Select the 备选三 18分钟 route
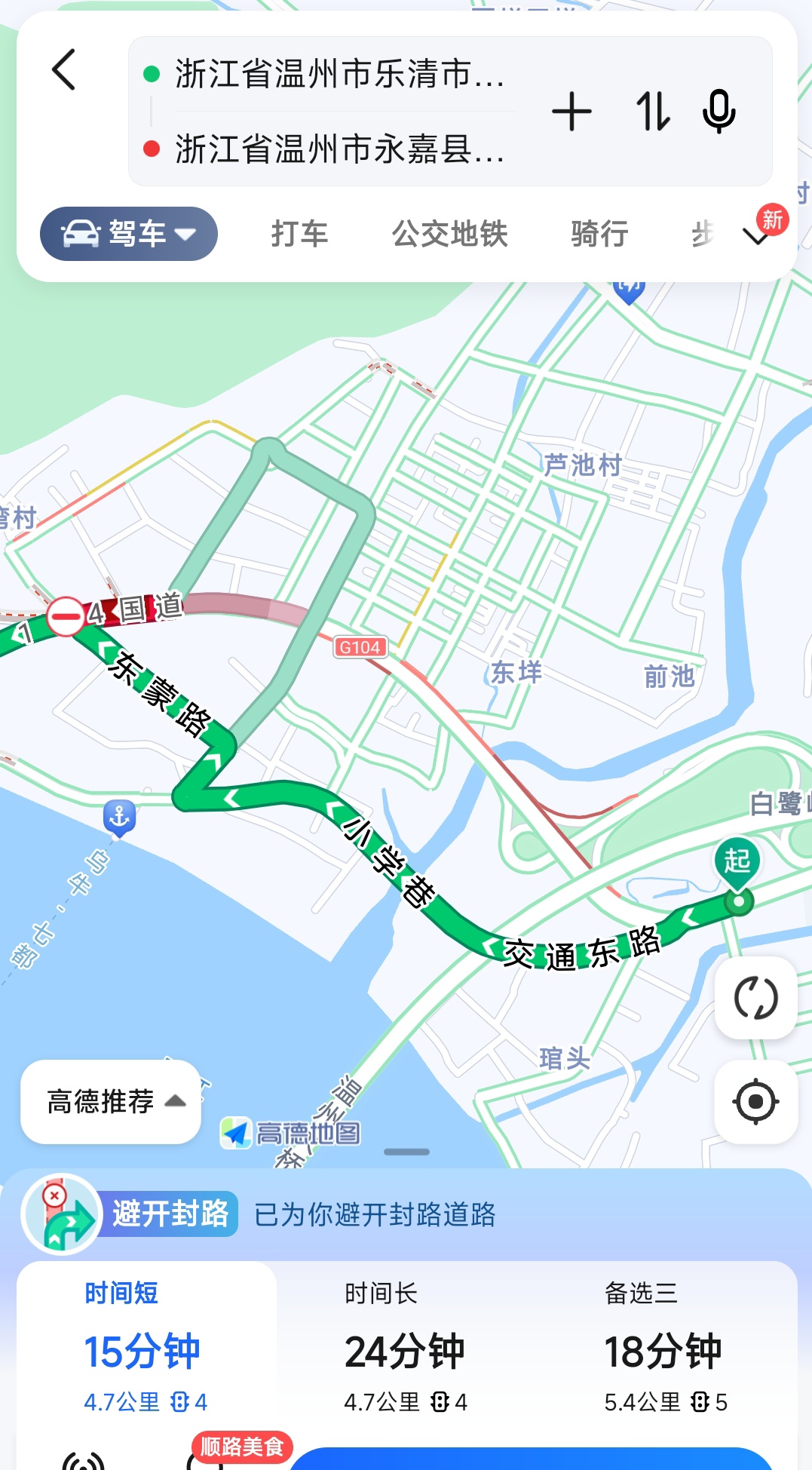Viewport: 812px width, 1470px height. pyautogui.click(x=665, y=1348)
